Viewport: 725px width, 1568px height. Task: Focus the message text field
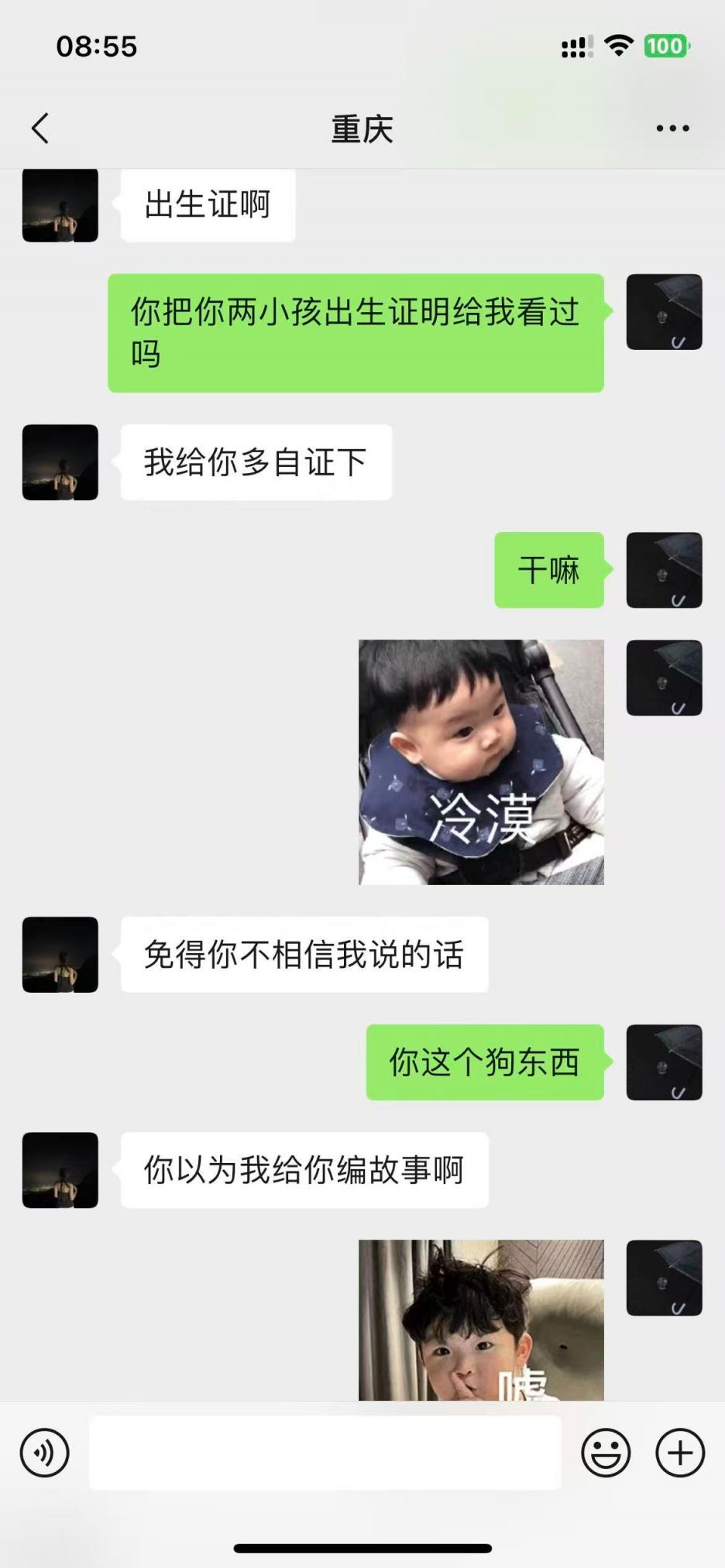[325, 1453]
